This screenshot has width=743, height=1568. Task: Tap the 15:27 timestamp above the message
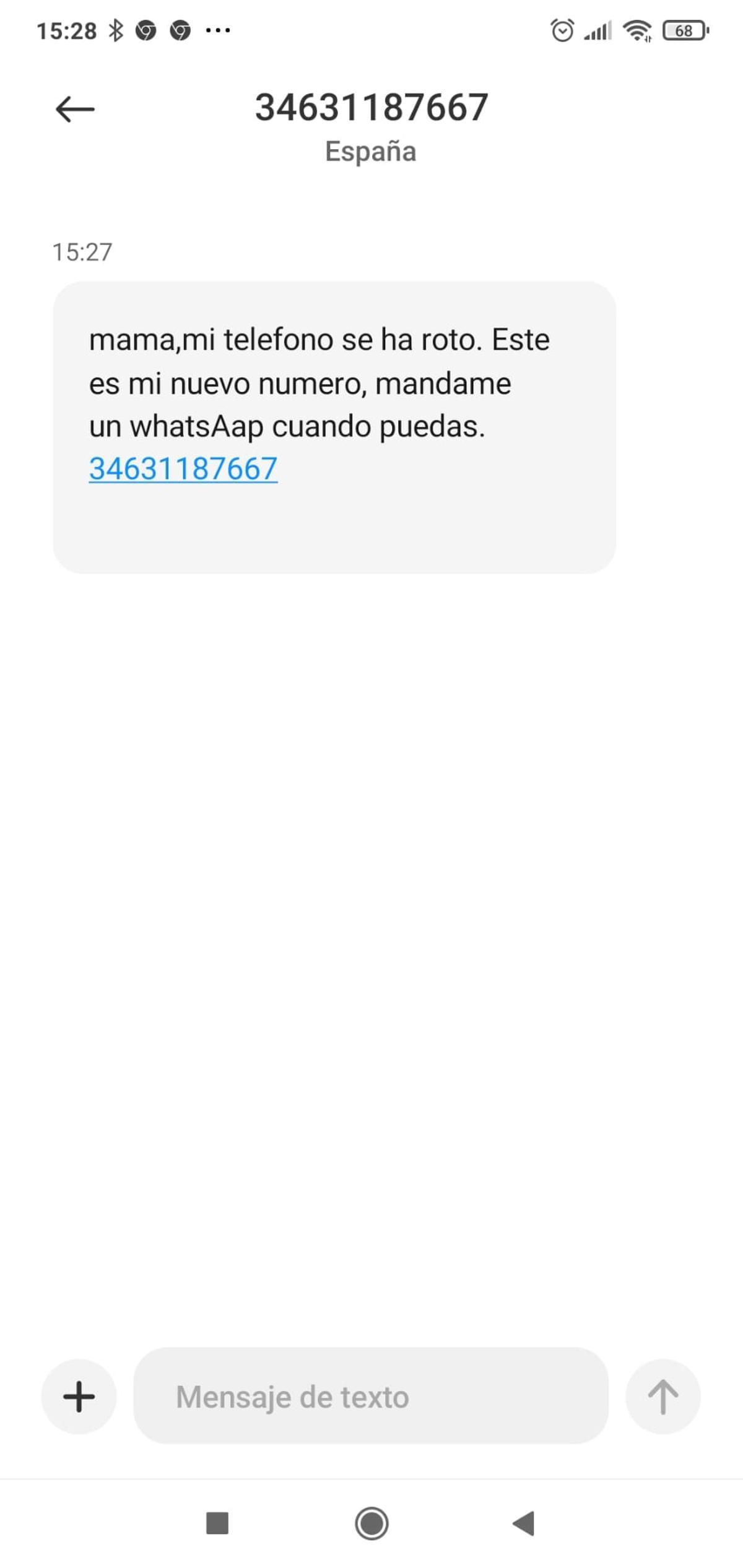point(81,252)
